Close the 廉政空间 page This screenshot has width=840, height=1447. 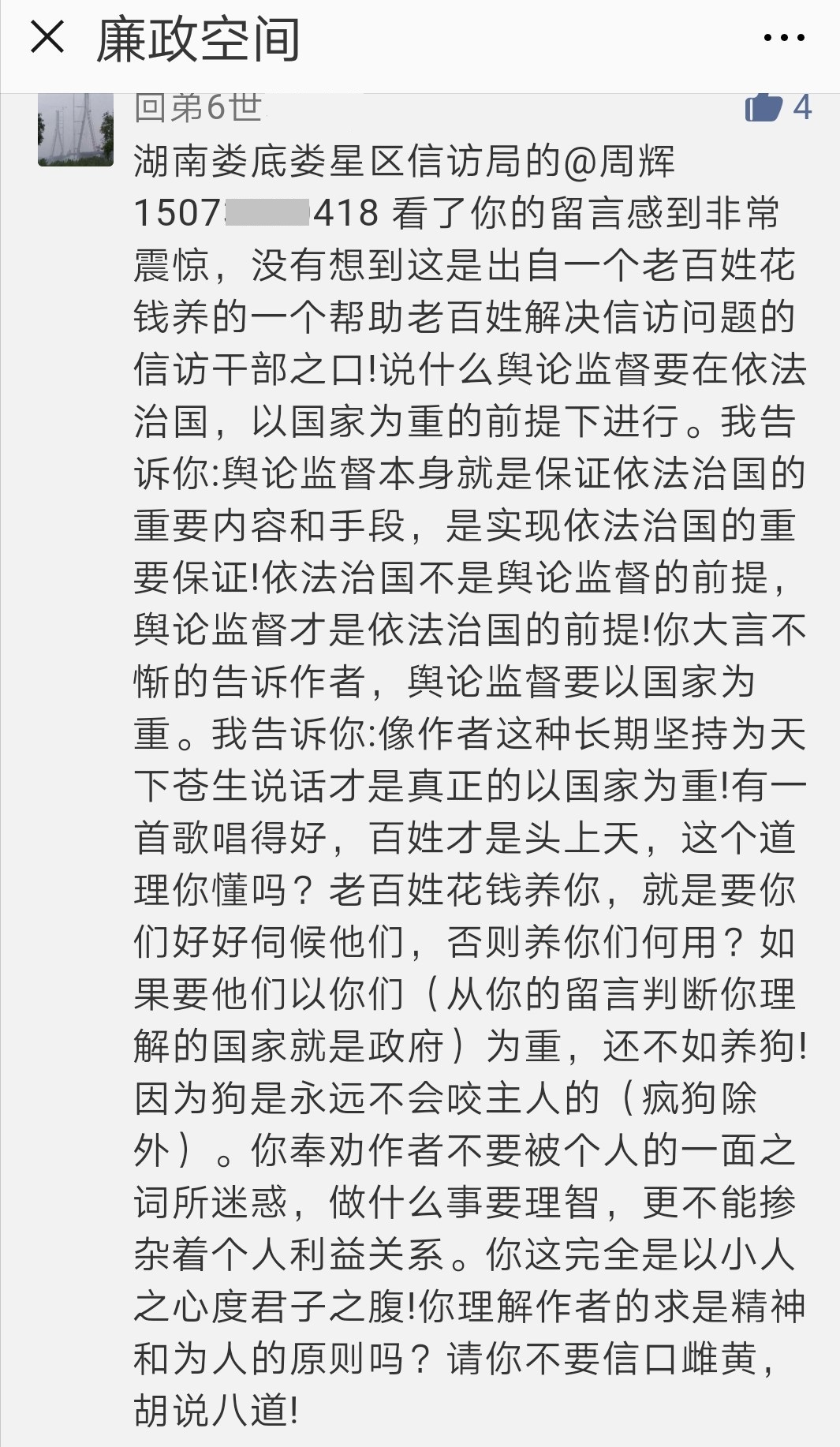click(47, 37)
